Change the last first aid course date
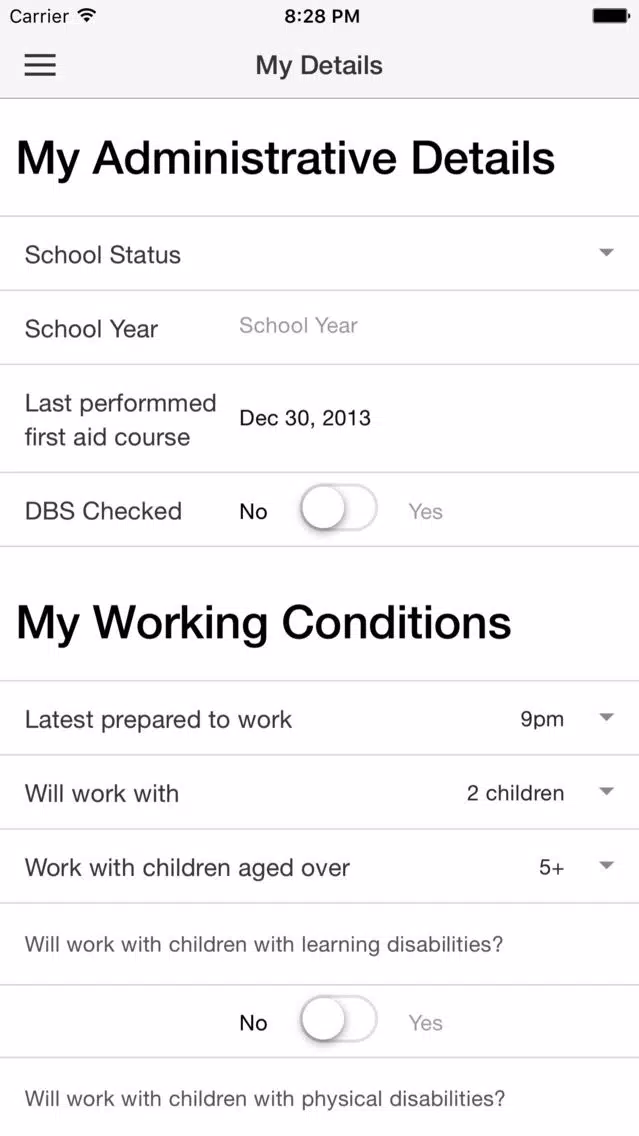The height and width of the screenshot is (1136, 639). tap(305, 418)
